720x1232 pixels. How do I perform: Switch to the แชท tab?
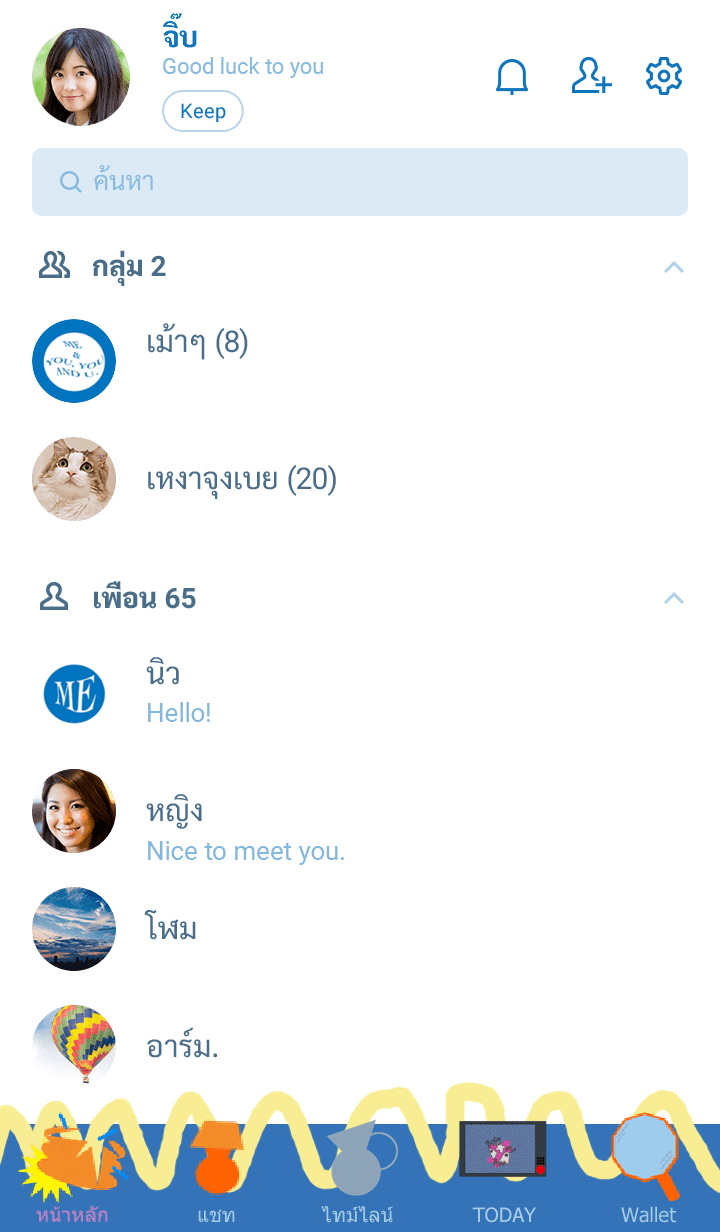coord(217,1180)
